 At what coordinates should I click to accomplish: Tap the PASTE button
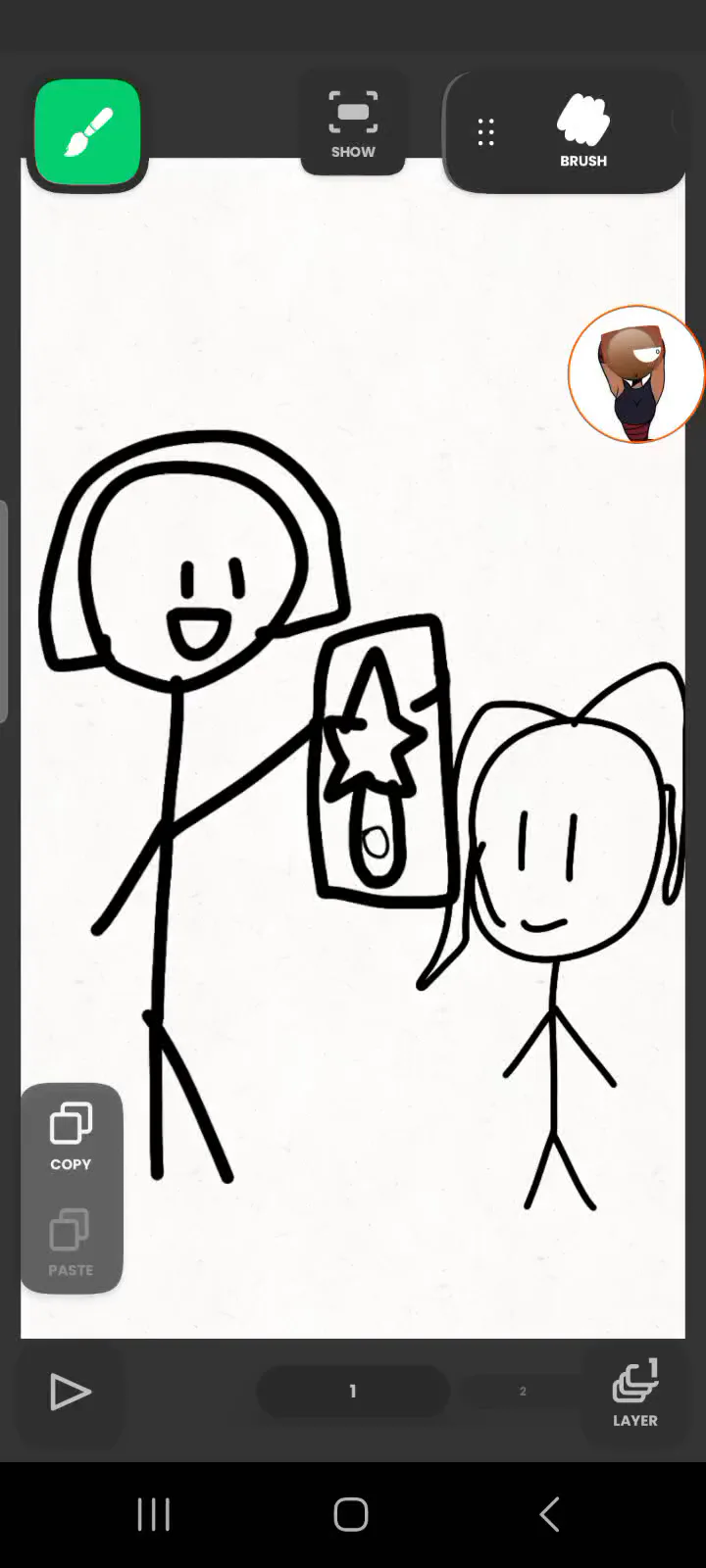71,1243
